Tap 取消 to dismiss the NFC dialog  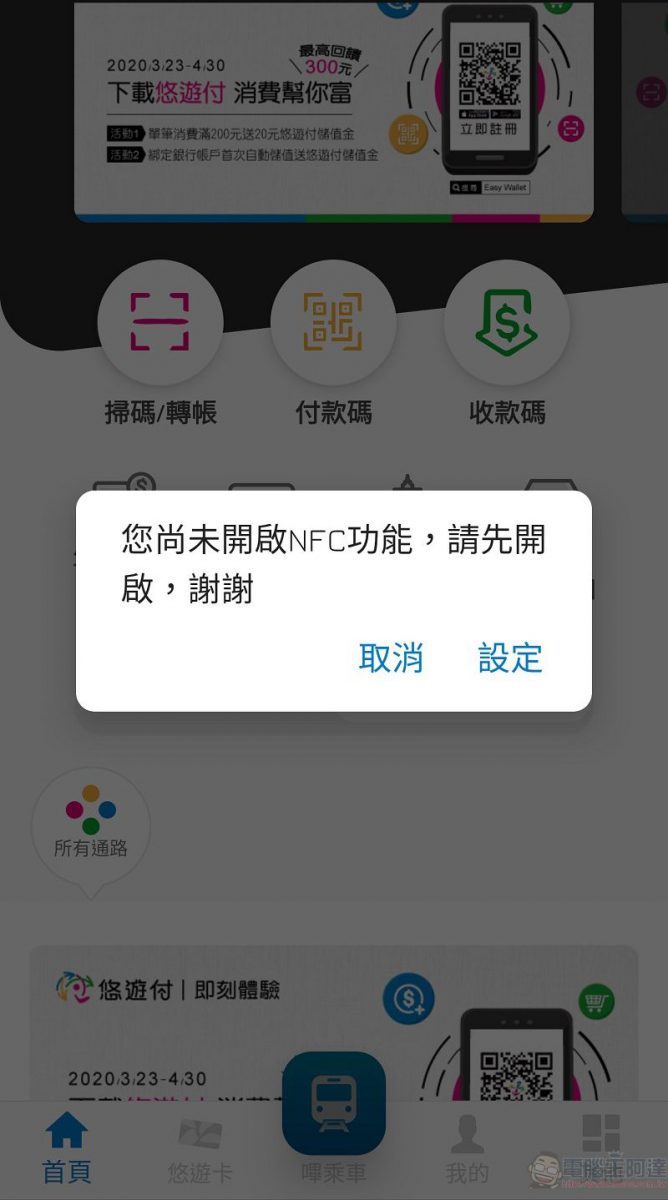pos(391,658)
